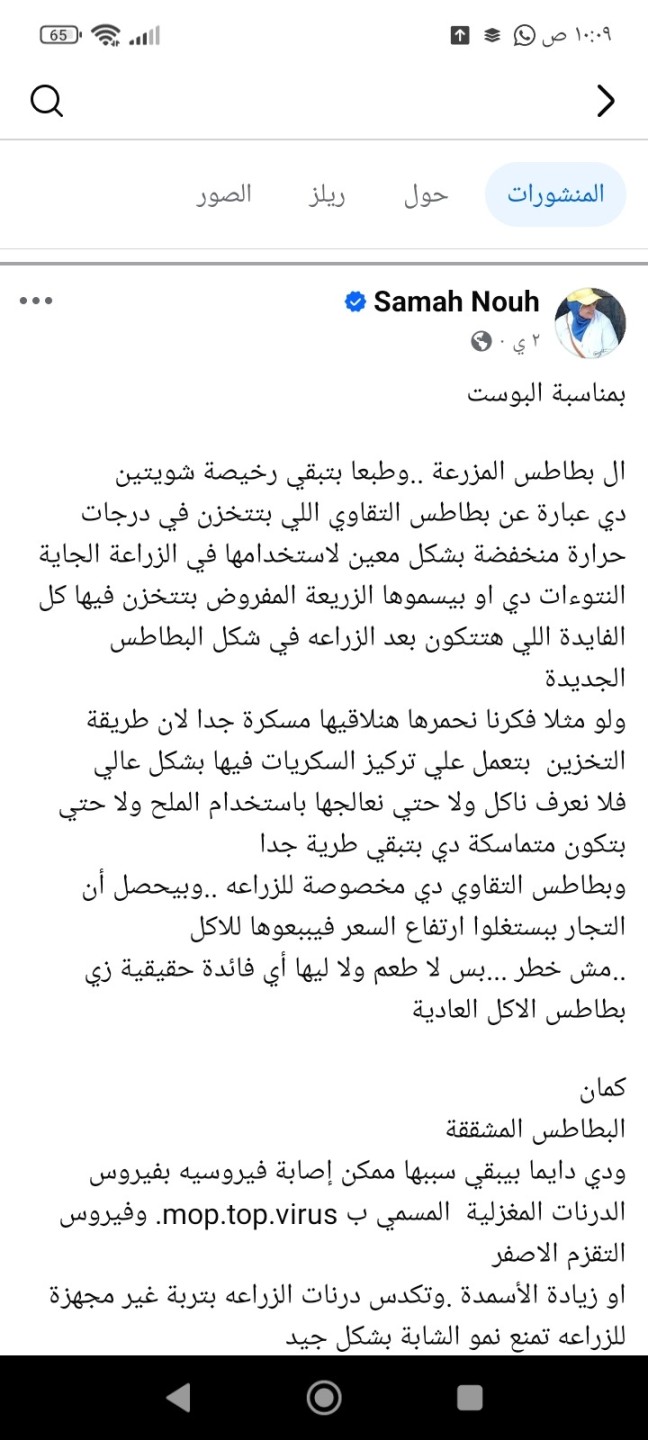Open the three-dot post options menu

click(x=35, y=301)
